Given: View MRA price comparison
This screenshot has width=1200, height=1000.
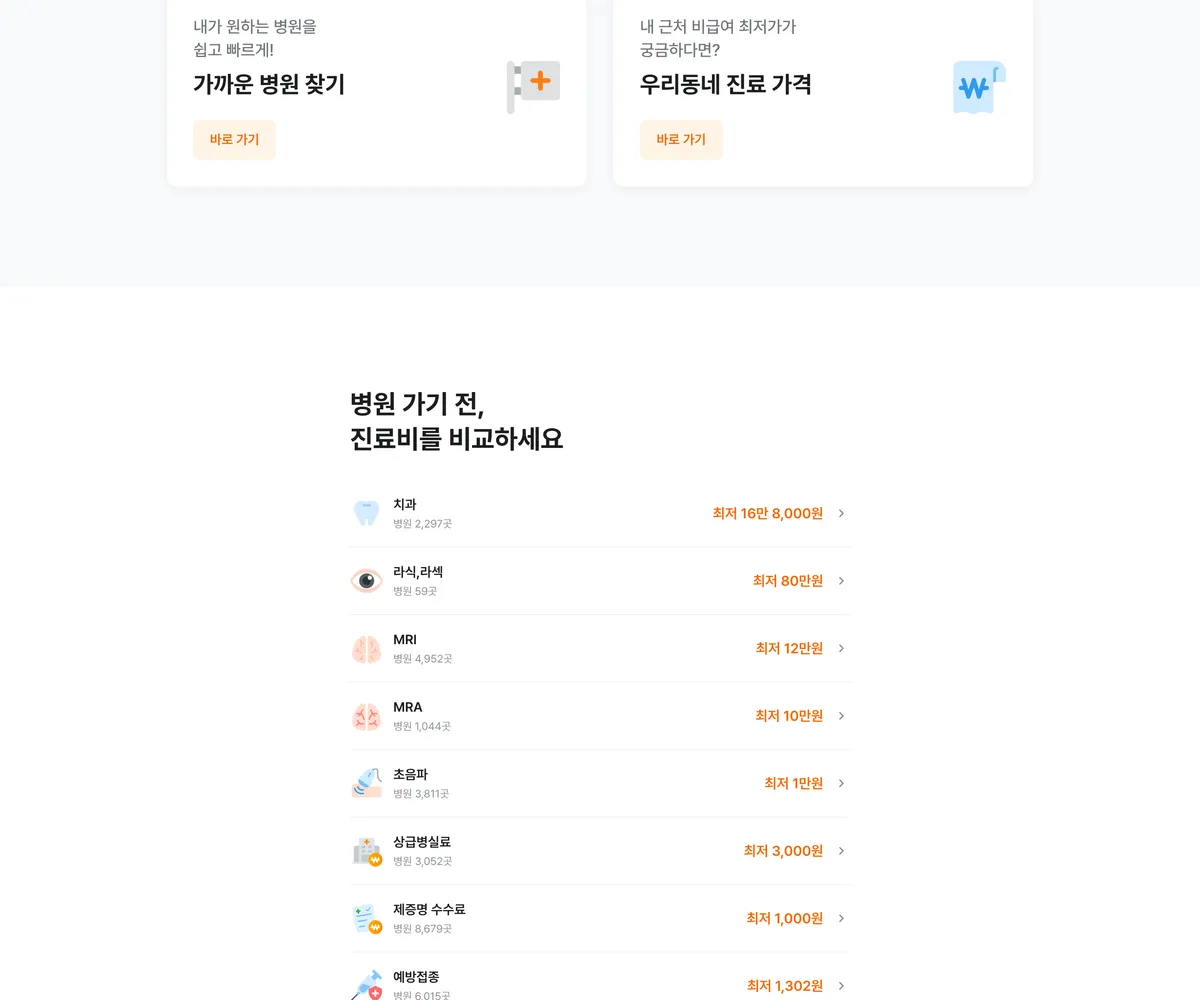Looking at the screenshot, I should 600,716.
